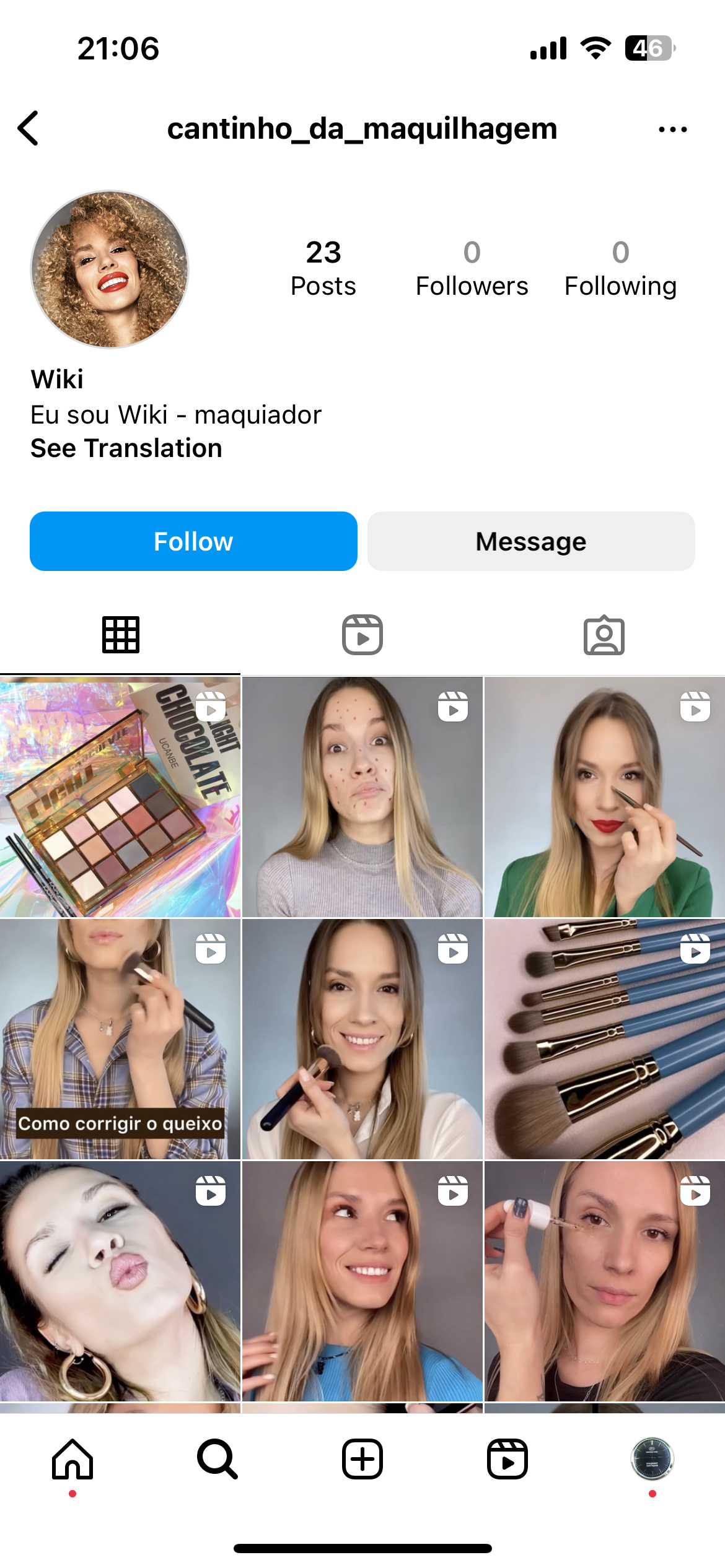Message this profile
The image size is (725, 1568).
(530, 541)
